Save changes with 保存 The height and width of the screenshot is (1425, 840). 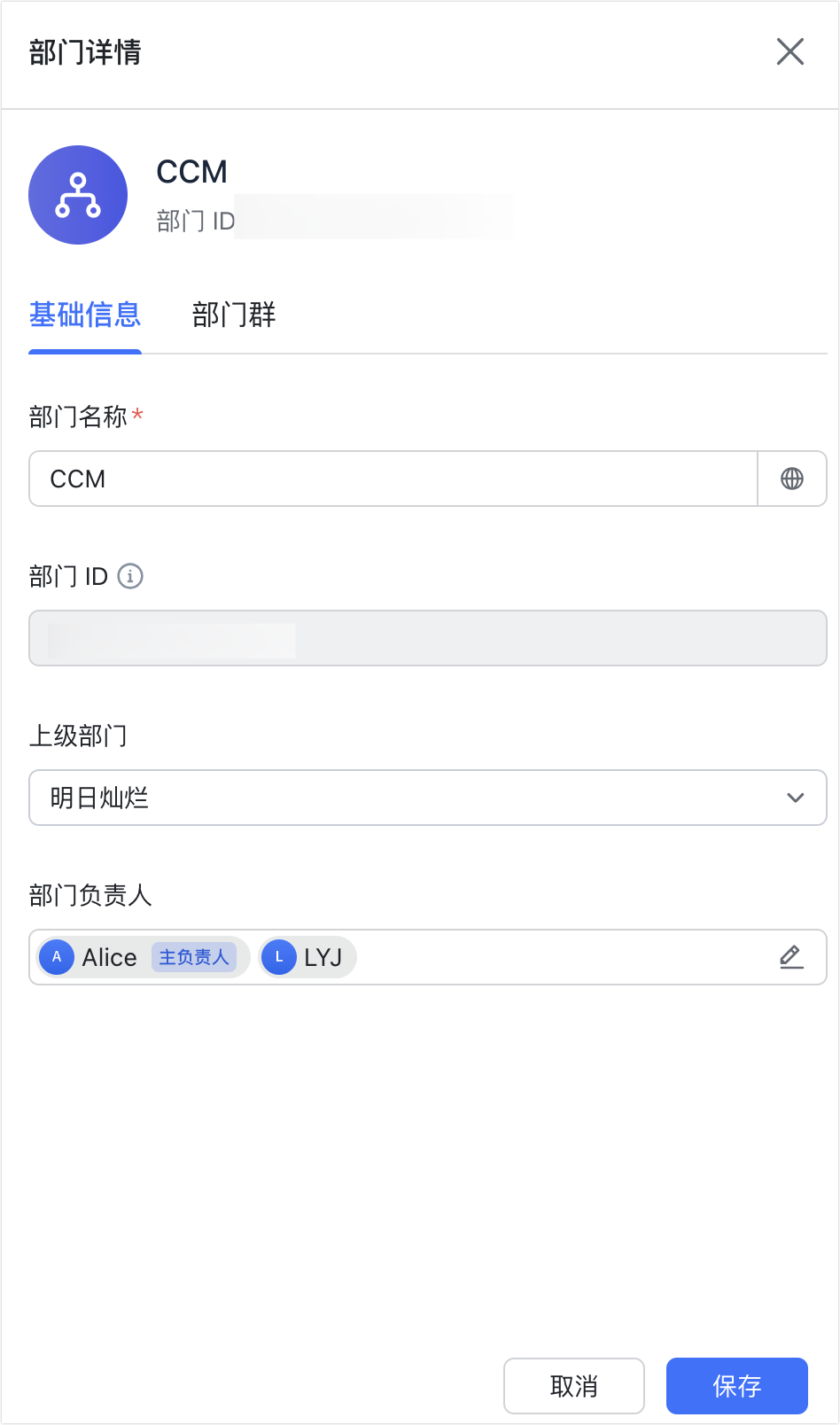point(737,1386)
